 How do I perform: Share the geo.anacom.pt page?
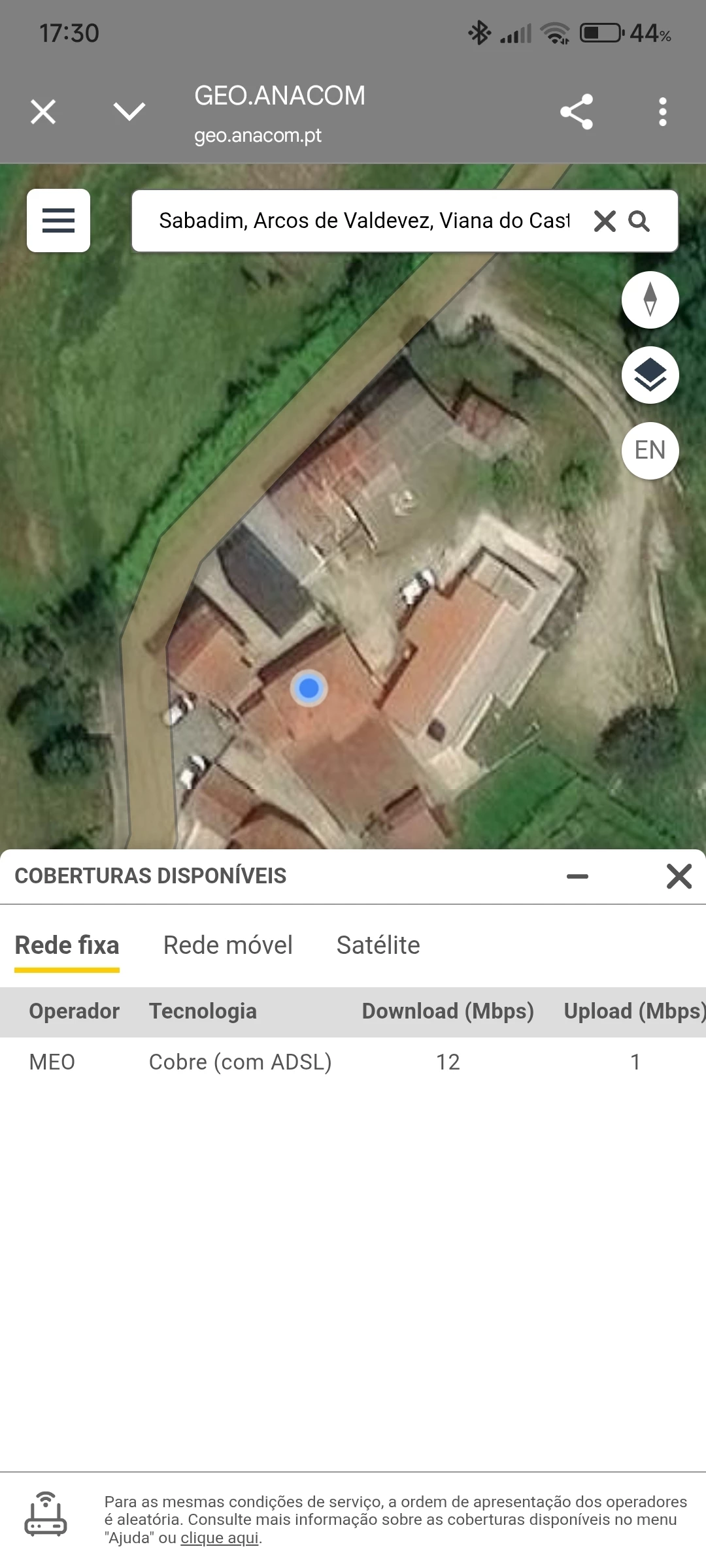[577, 112]
